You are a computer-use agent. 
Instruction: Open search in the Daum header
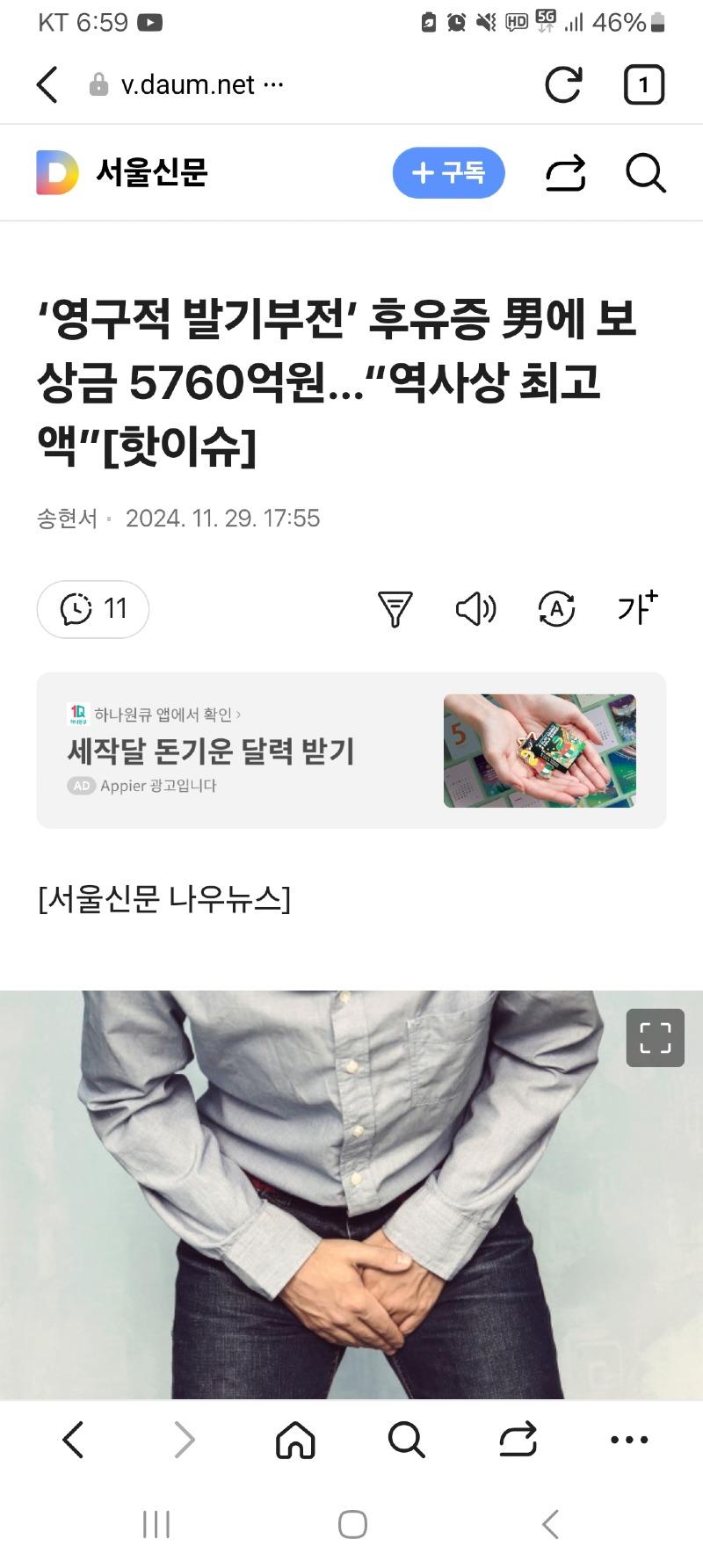645,172
